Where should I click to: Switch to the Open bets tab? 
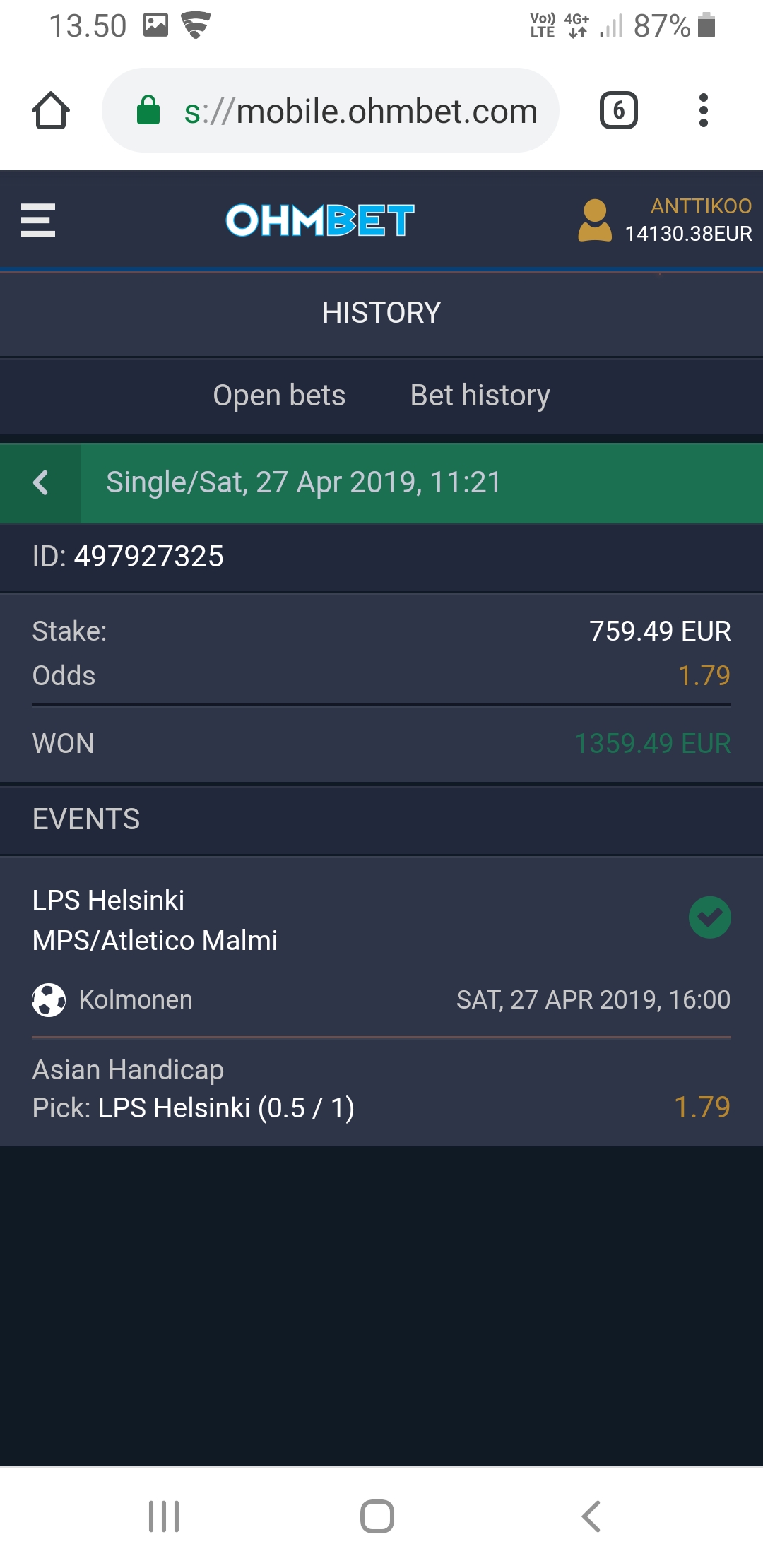279,396
